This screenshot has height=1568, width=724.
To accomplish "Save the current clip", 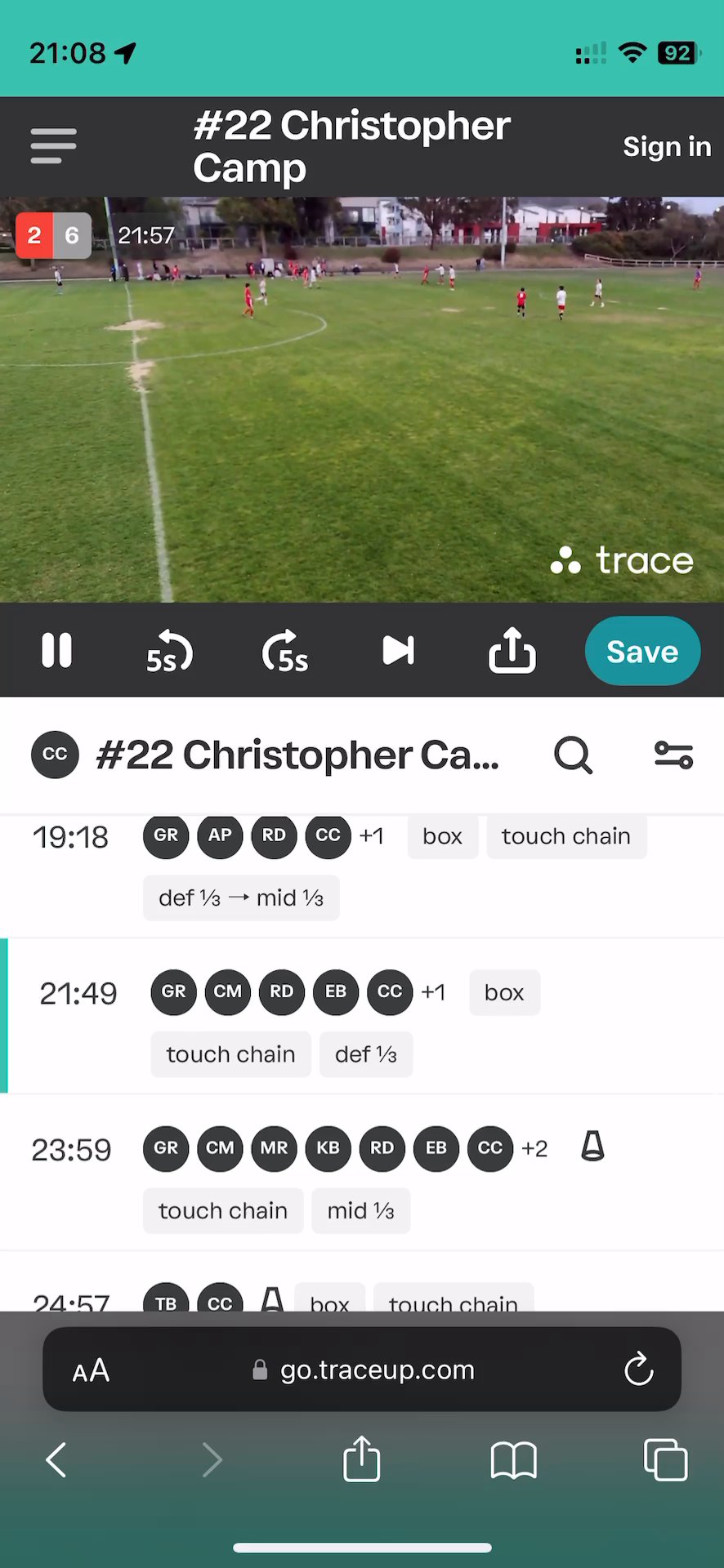I will (x=642, y=651).
